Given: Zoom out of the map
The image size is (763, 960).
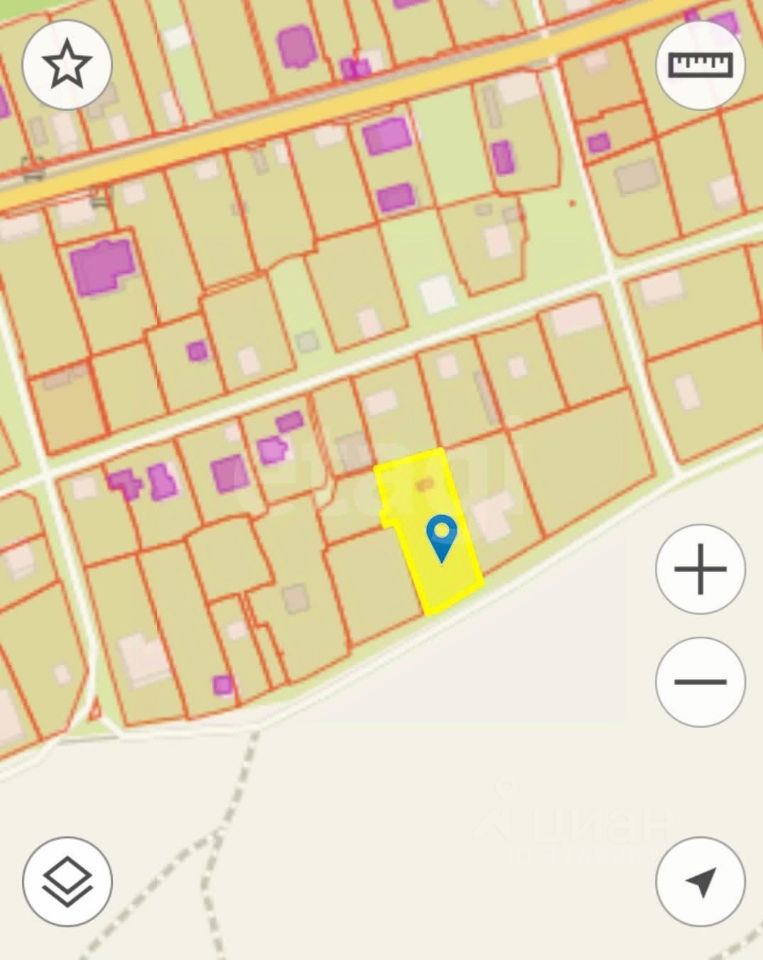Looking at the screenshot, I should click(x=700, y=682).
